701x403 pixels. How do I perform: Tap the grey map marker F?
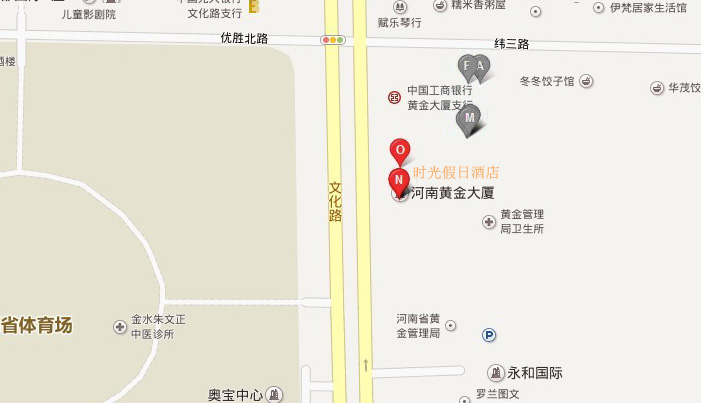[x=467, y=67]
